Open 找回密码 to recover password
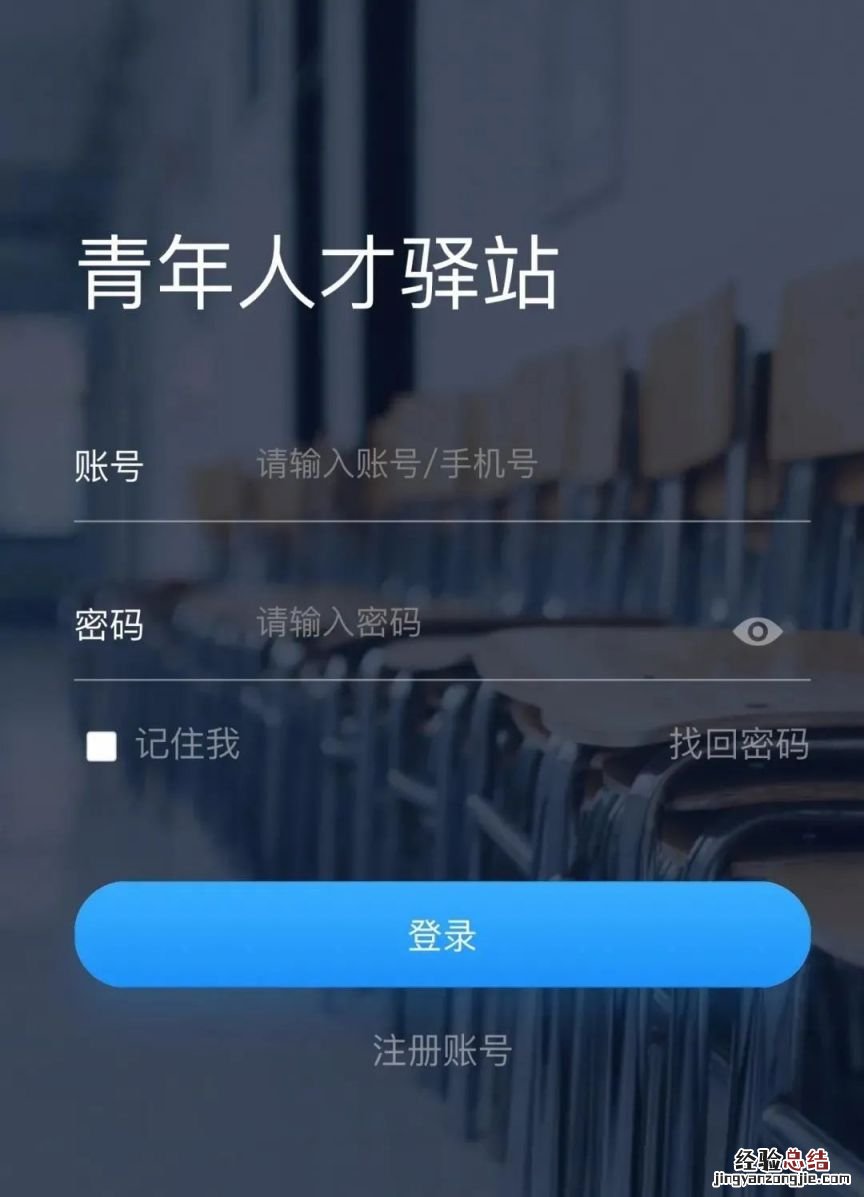This screenshot has height=1197, width=864. 738,744
